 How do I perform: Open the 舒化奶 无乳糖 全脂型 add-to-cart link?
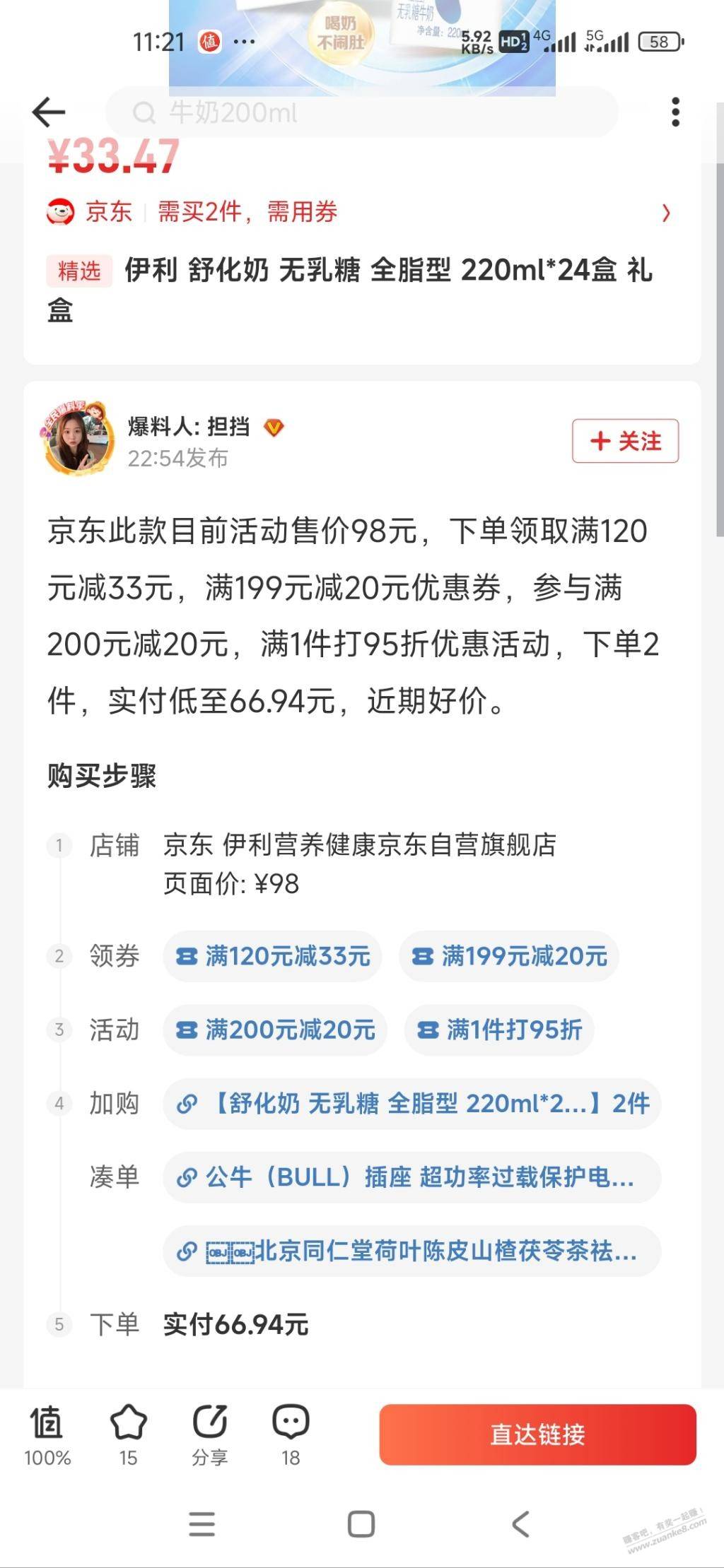[412, 1103]
